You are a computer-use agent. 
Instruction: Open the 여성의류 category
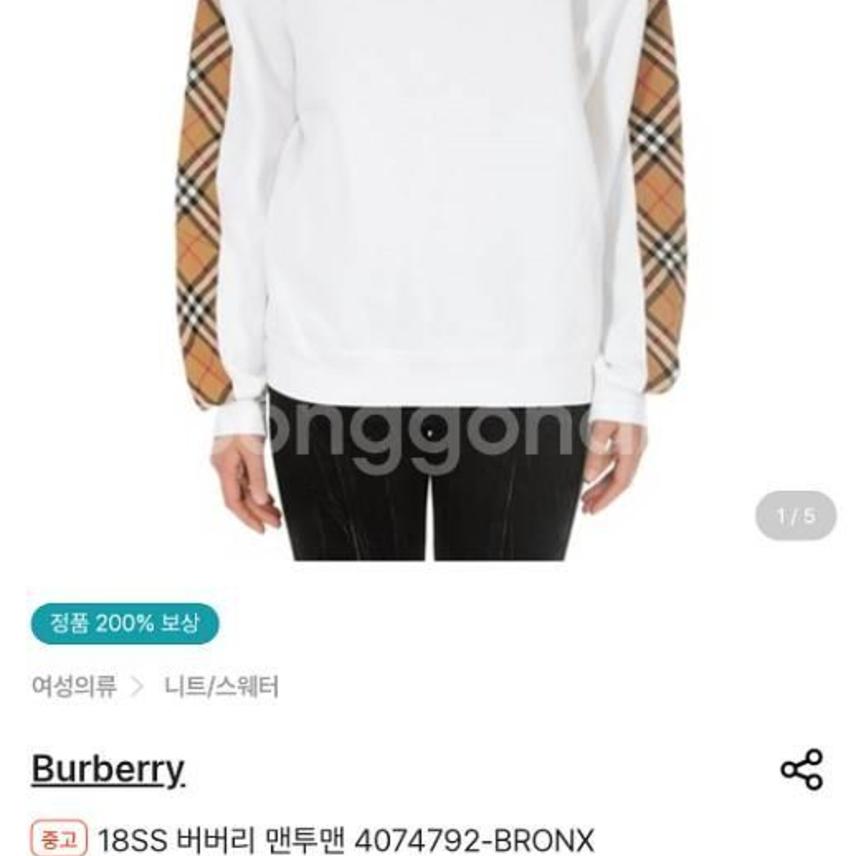[x=74, y=687]
